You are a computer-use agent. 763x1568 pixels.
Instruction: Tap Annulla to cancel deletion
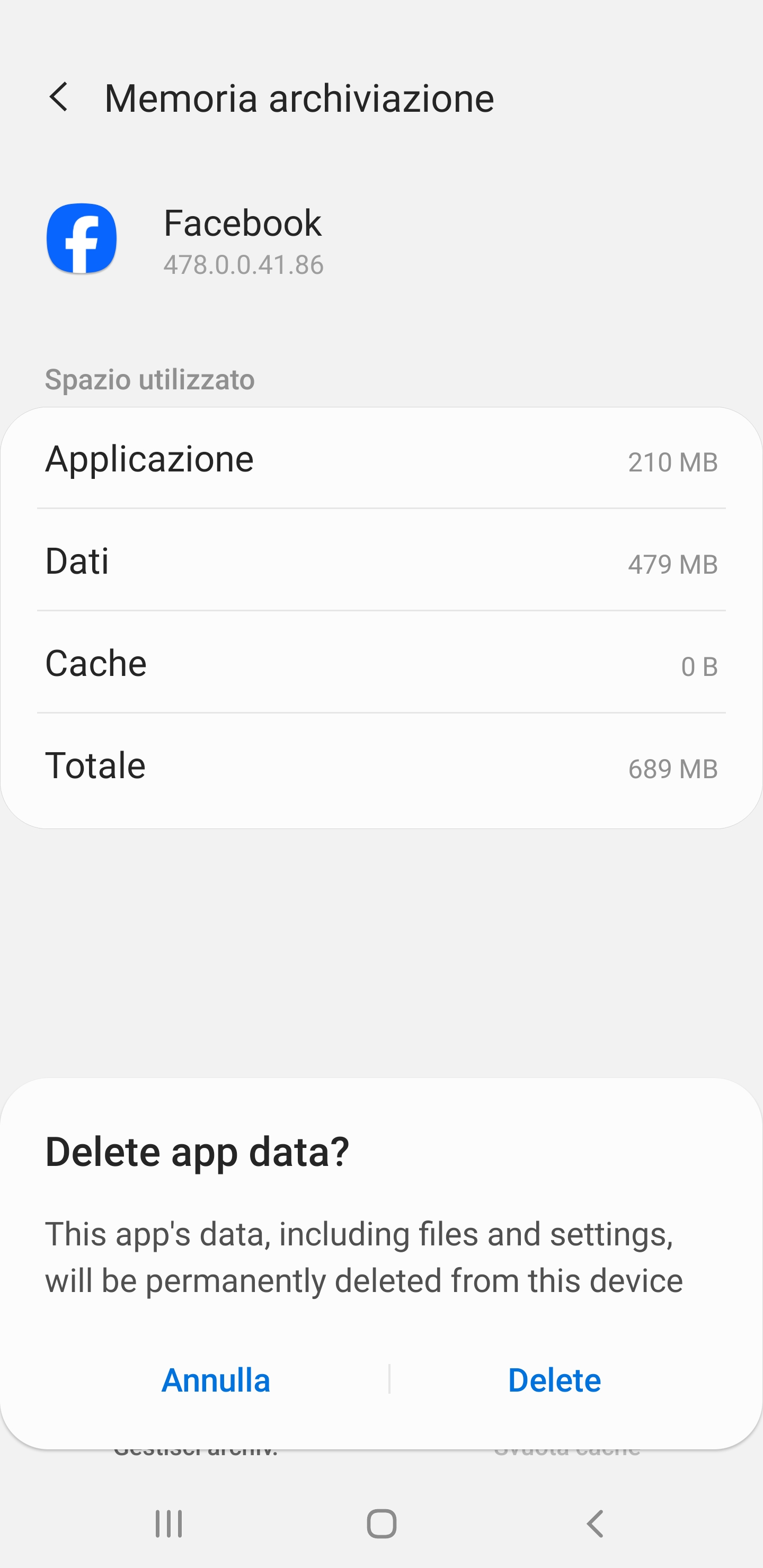pos(216,1380)
